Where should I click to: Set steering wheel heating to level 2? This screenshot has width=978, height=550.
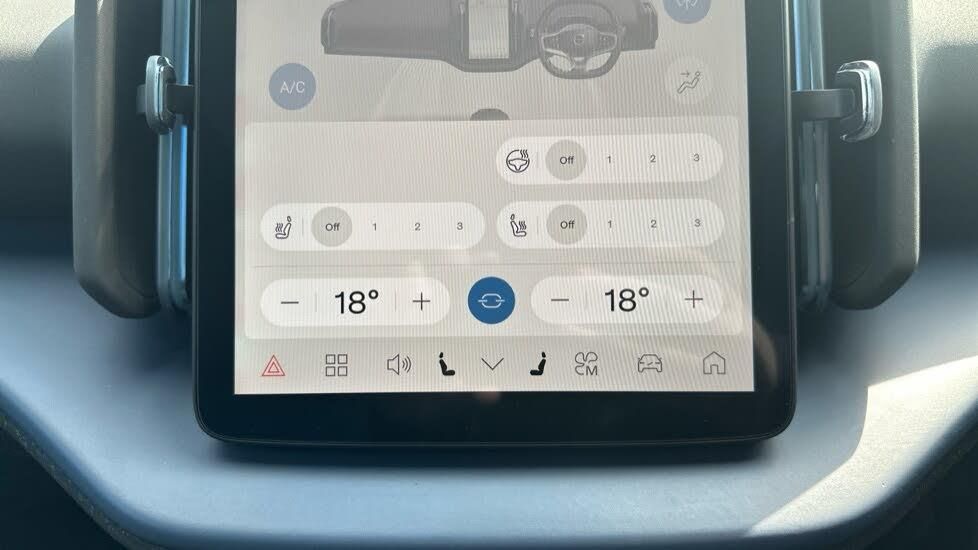(653, 160)
